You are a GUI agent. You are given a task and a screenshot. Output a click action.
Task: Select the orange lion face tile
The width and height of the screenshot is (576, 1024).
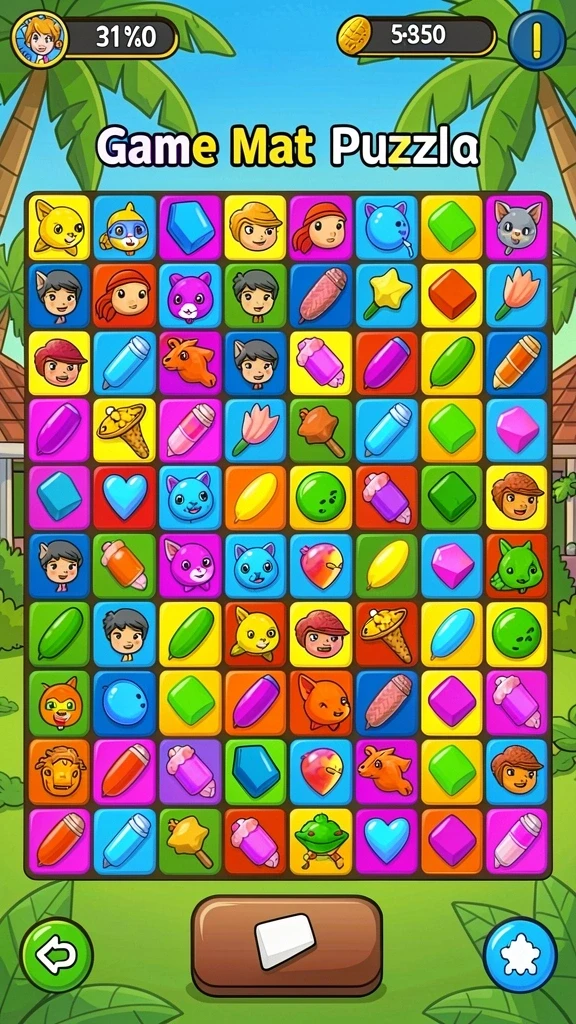[x=59, y=771]
